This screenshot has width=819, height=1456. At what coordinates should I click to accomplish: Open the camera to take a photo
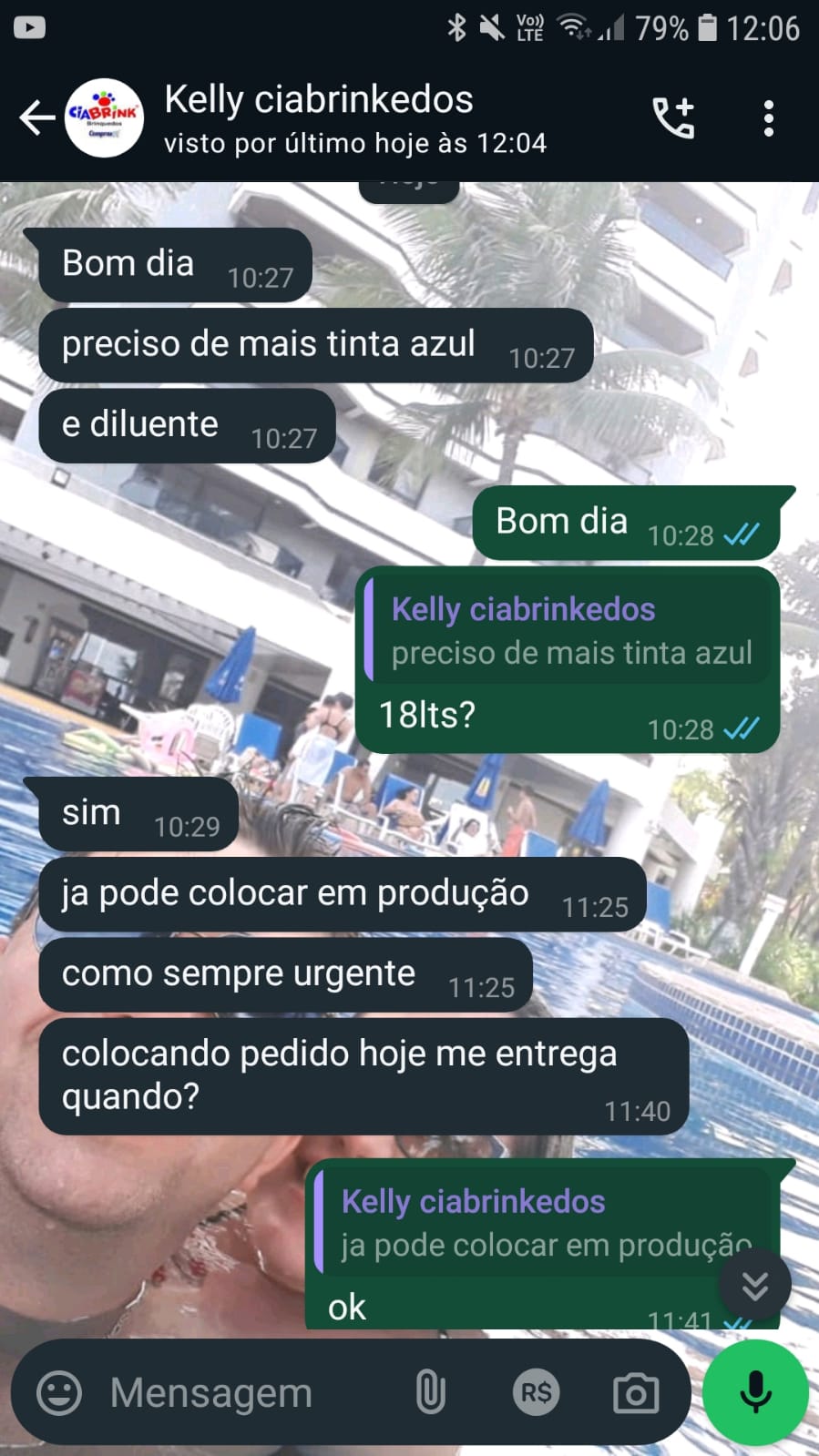636,1393
